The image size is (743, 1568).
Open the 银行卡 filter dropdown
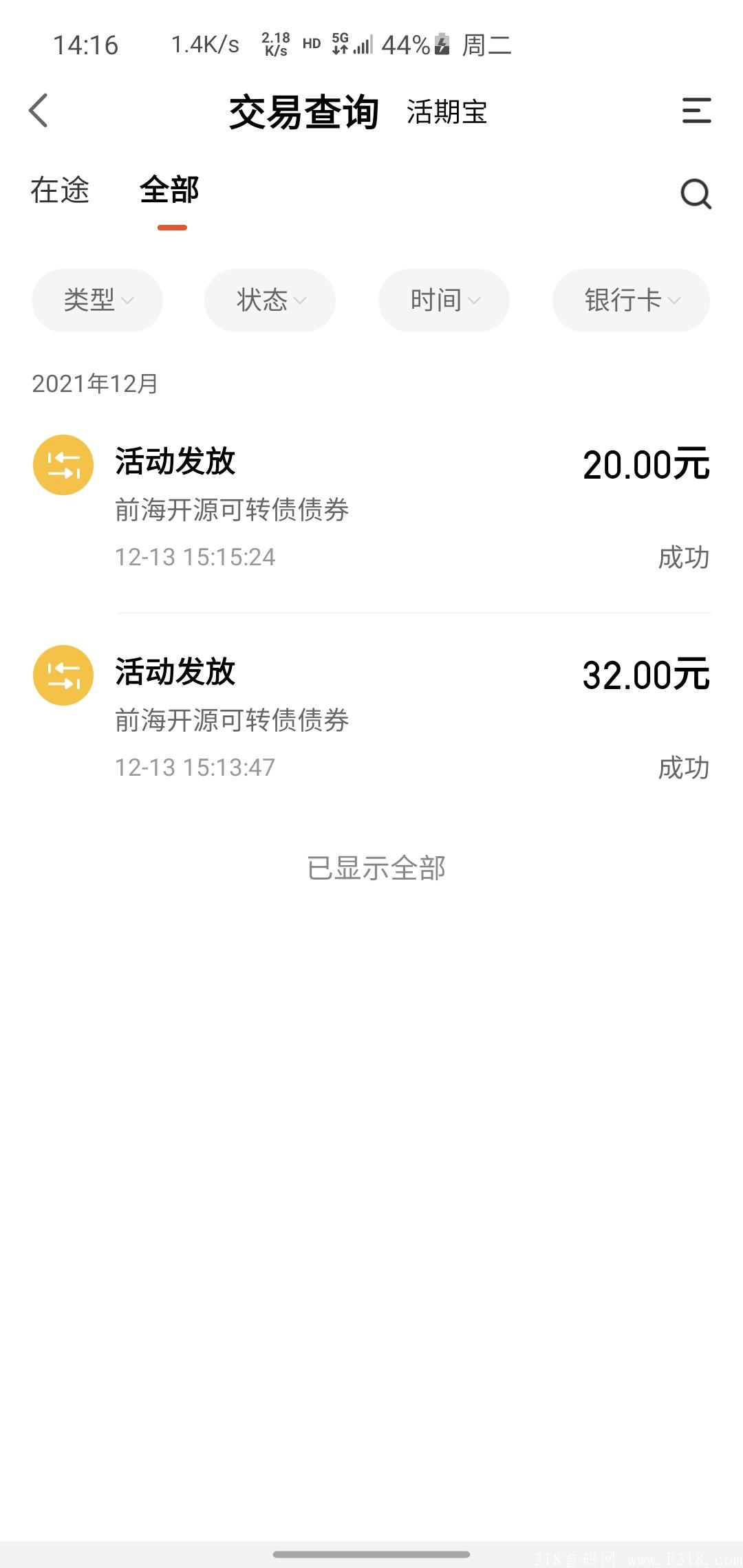(x=631, y=301)
